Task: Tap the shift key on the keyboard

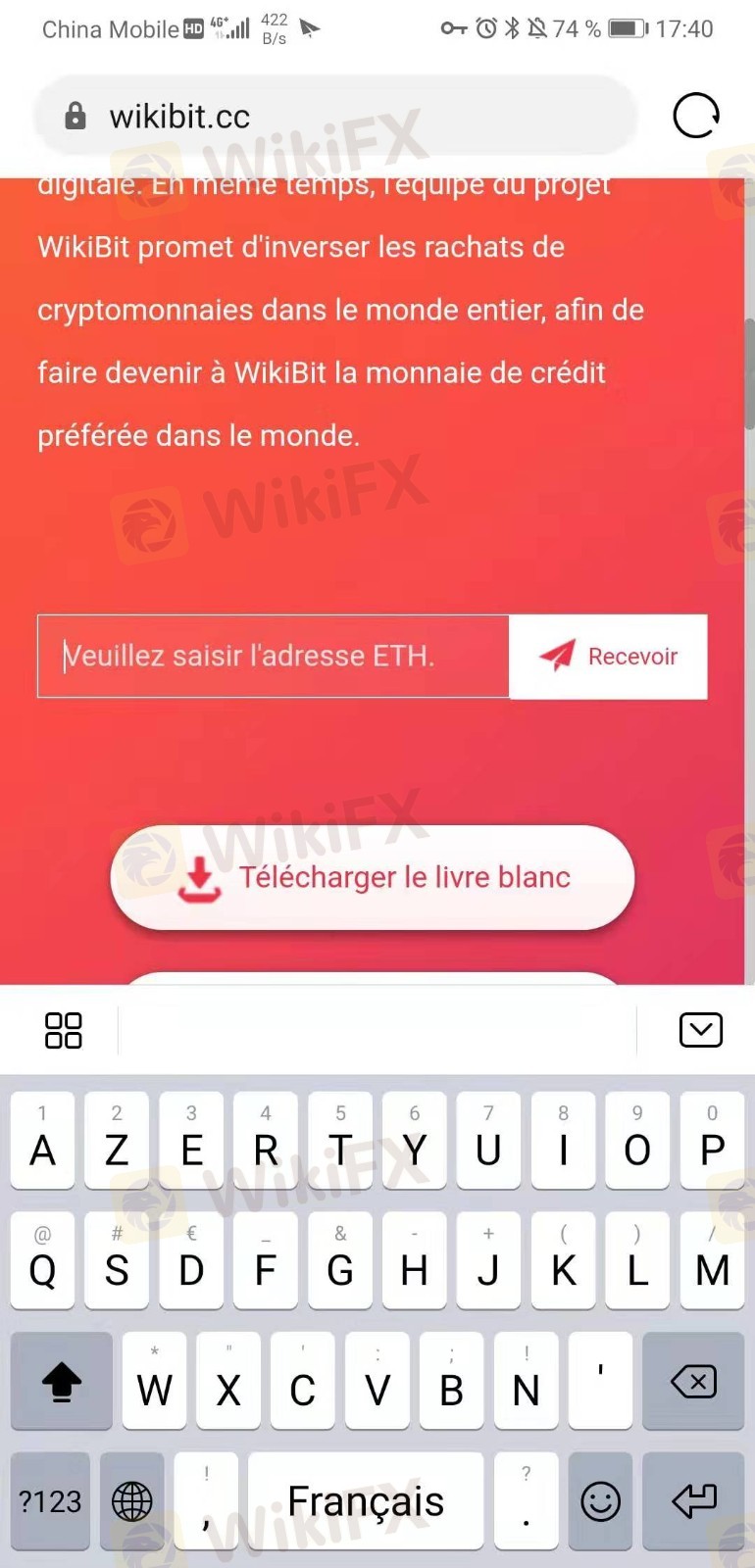Action: [61, 1381]
